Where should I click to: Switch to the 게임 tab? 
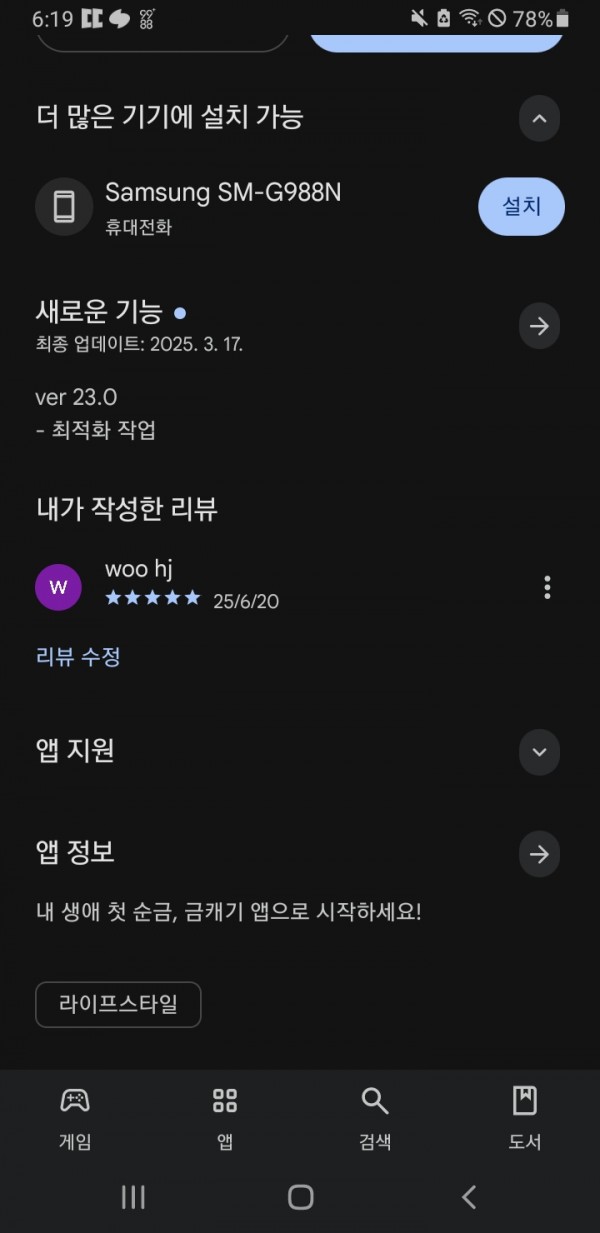pyautogui.click(x=75, y=1119)
